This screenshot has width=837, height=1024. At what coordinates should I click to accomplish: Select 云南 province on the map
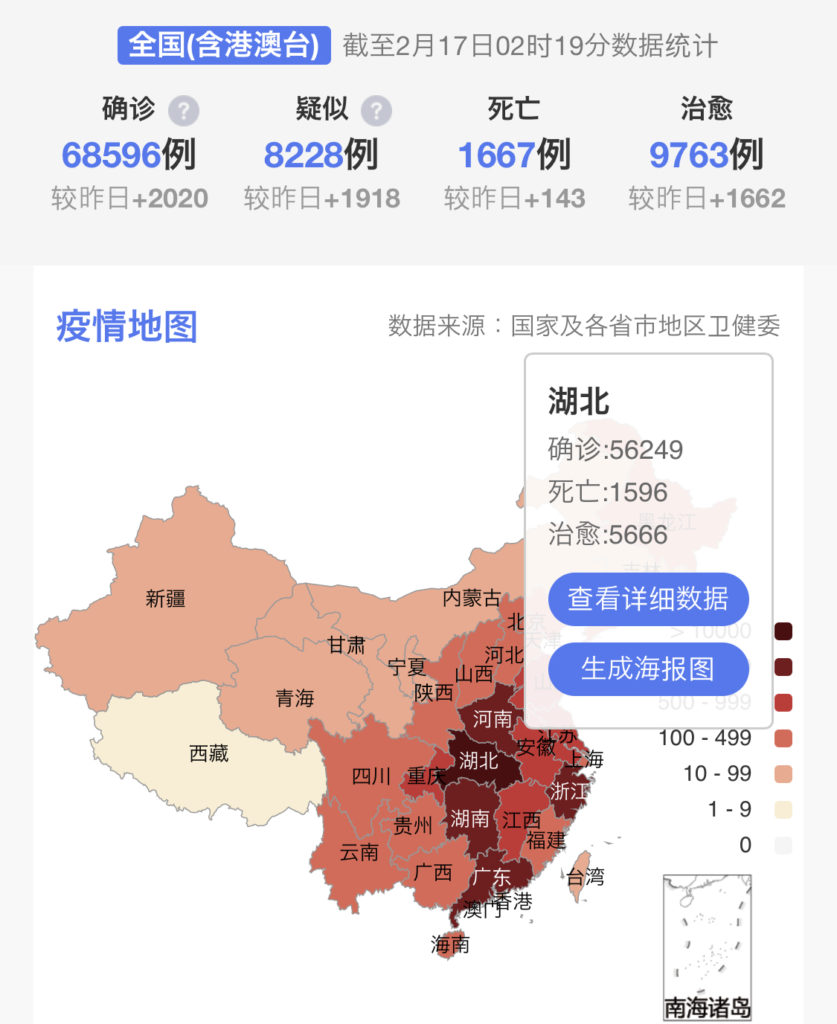point(359,852)
